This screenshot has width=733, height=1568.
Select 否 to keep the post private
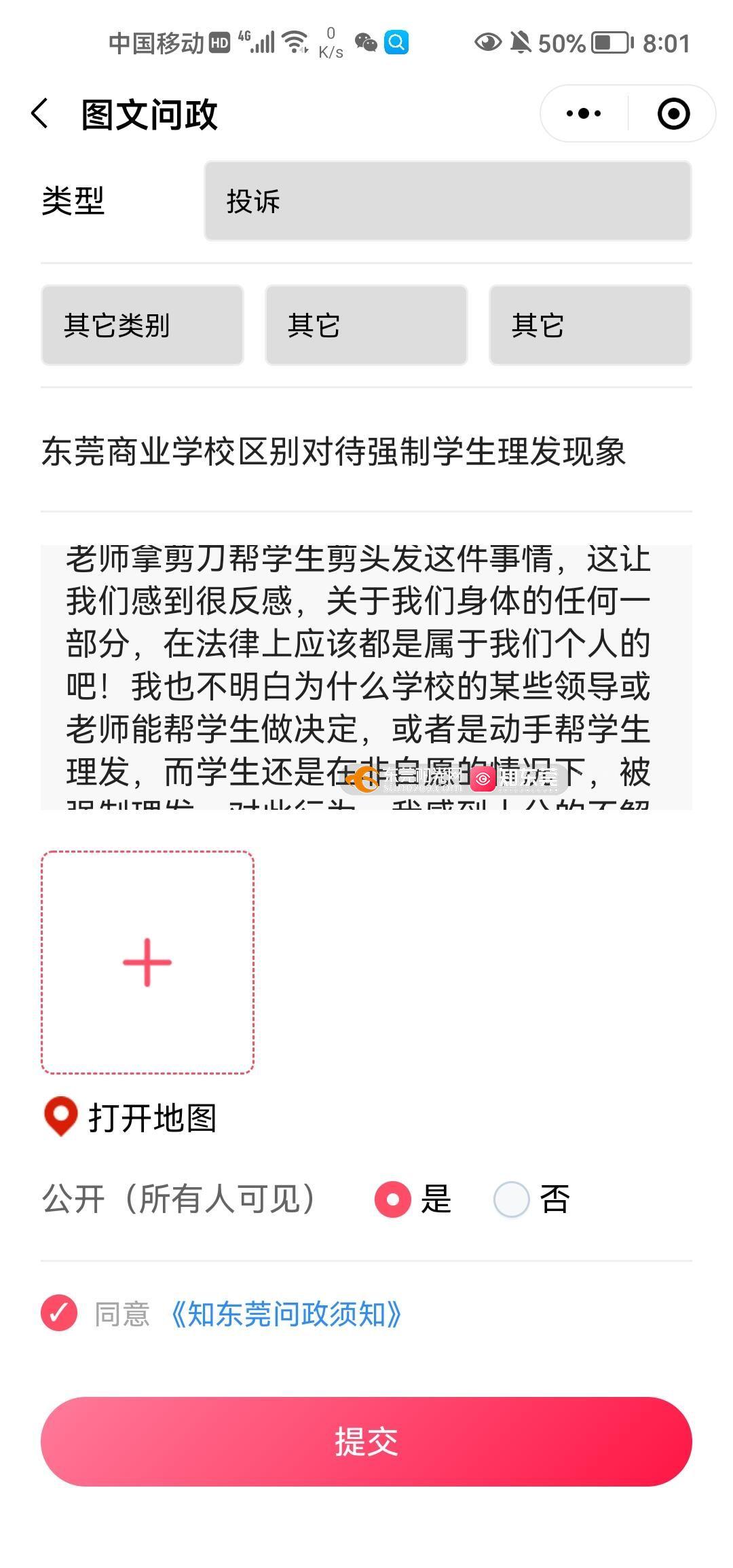tap(512, 1199)
